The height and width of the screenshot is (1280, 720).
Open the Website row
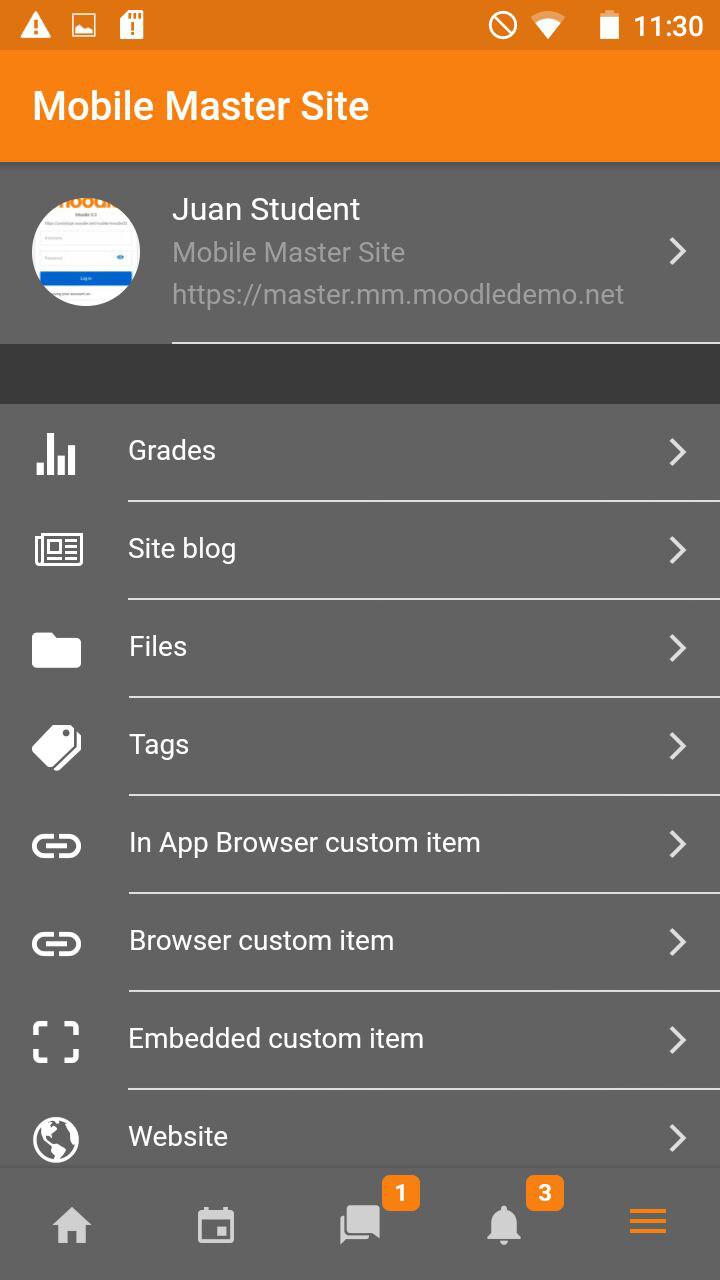click(x=360, y=1129)
